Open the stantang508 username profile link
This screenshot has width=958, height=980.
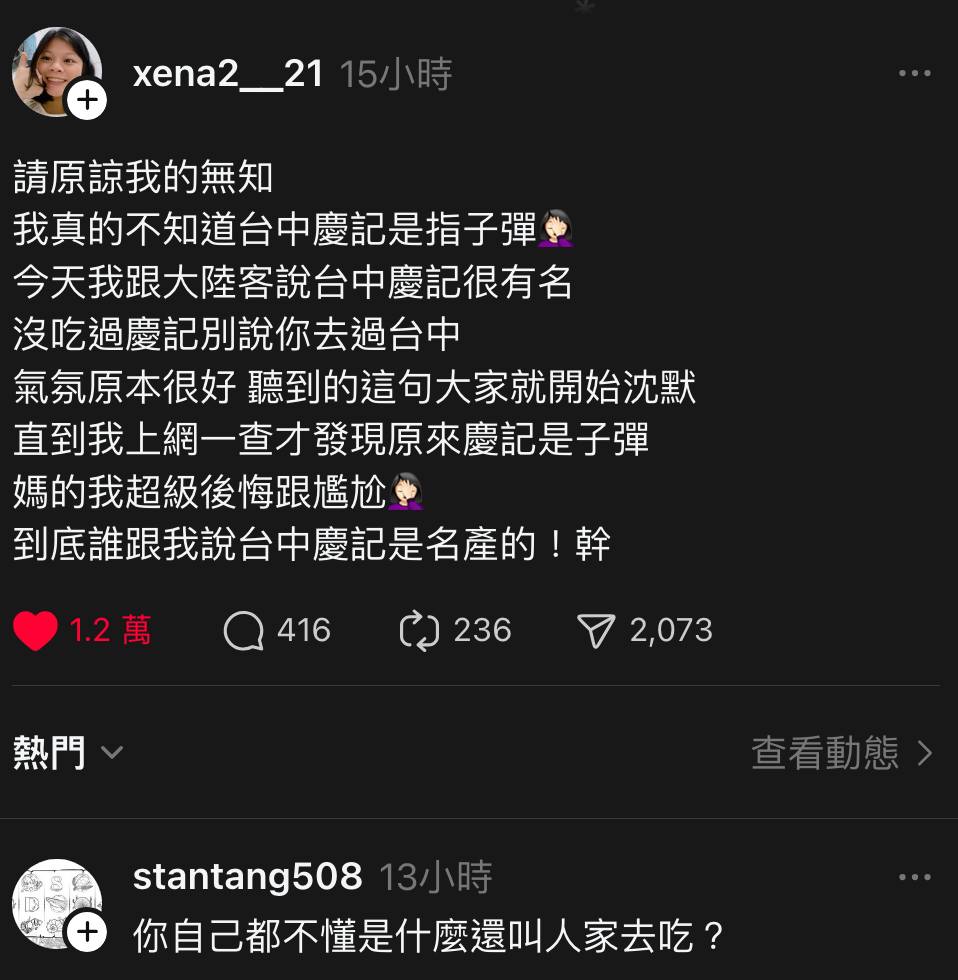pos(247,877)
